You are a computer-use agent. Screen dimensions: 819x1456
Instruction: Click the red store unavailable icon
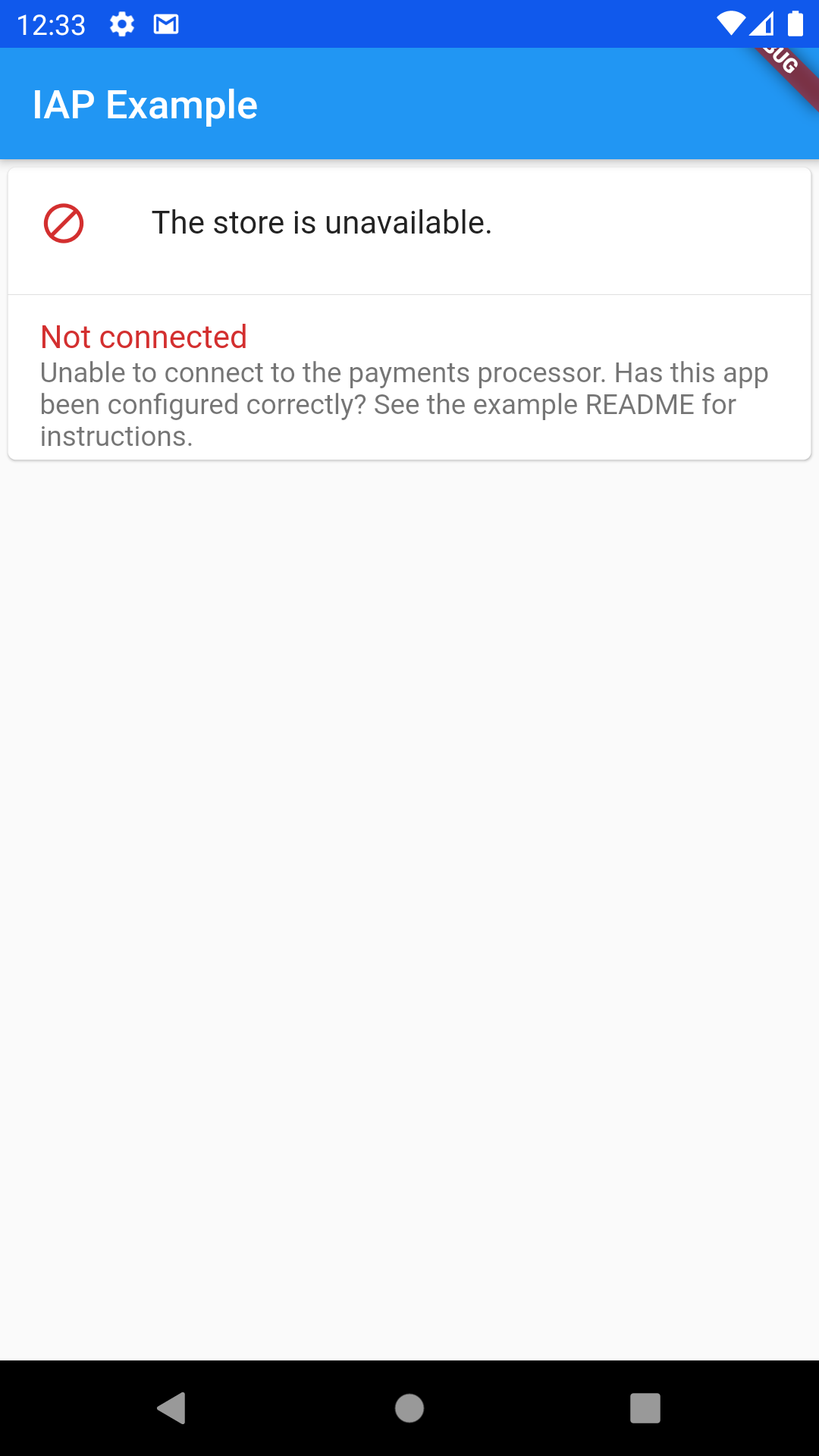[x=64, y=222]
